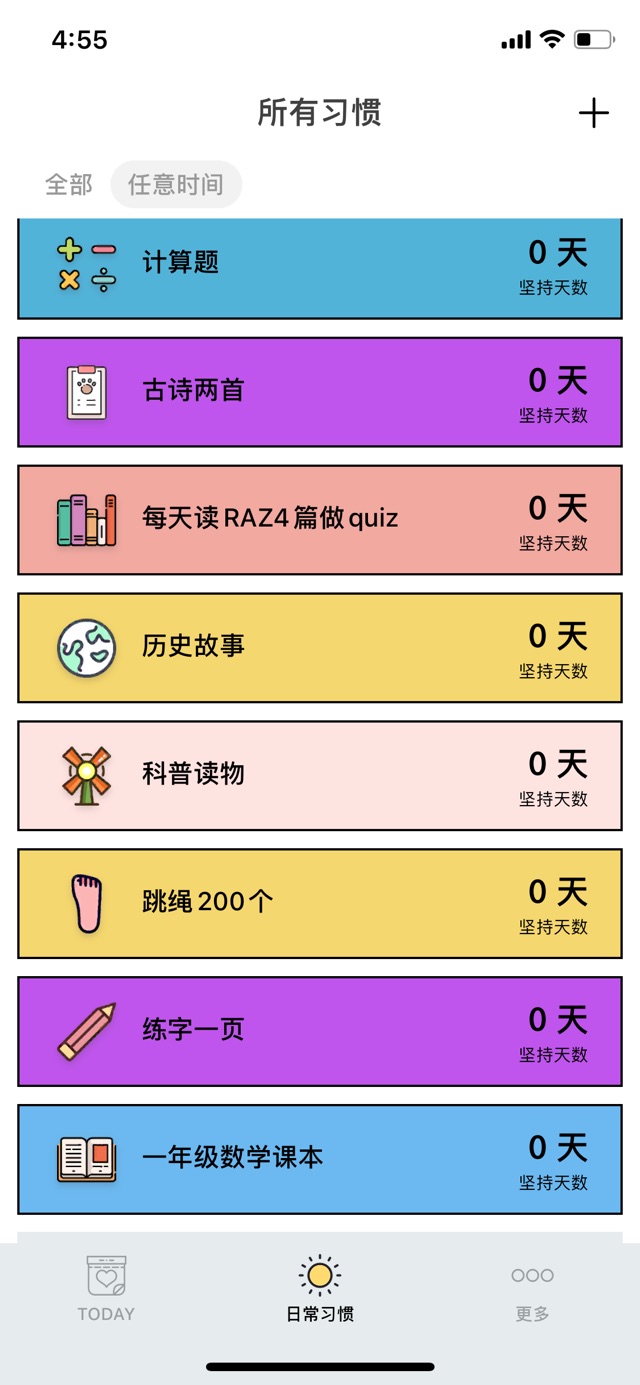The width and height of the screenshot is (640, 1385).
Task: Switch to the TODAY tab
Action: tap(106, 1290)
